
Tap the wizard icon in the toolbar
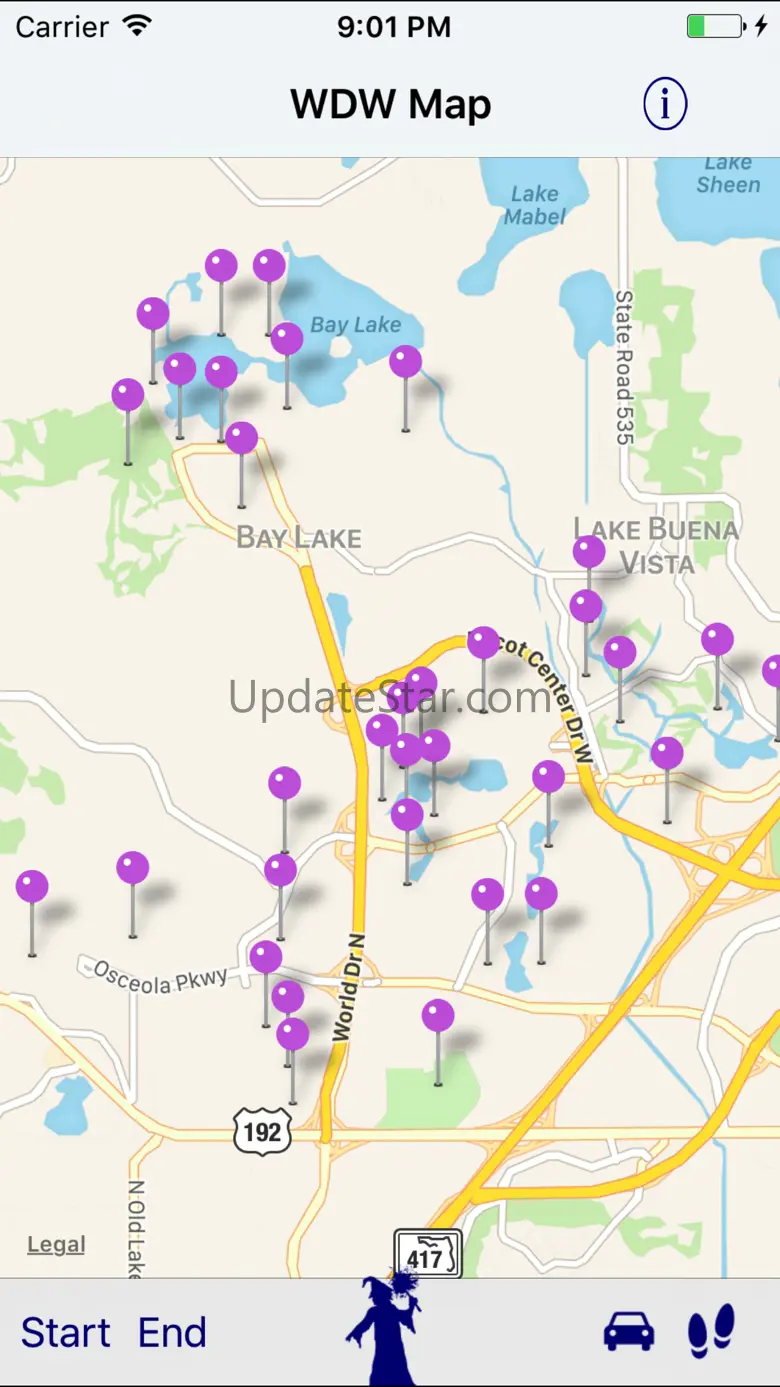(385, 1328)
